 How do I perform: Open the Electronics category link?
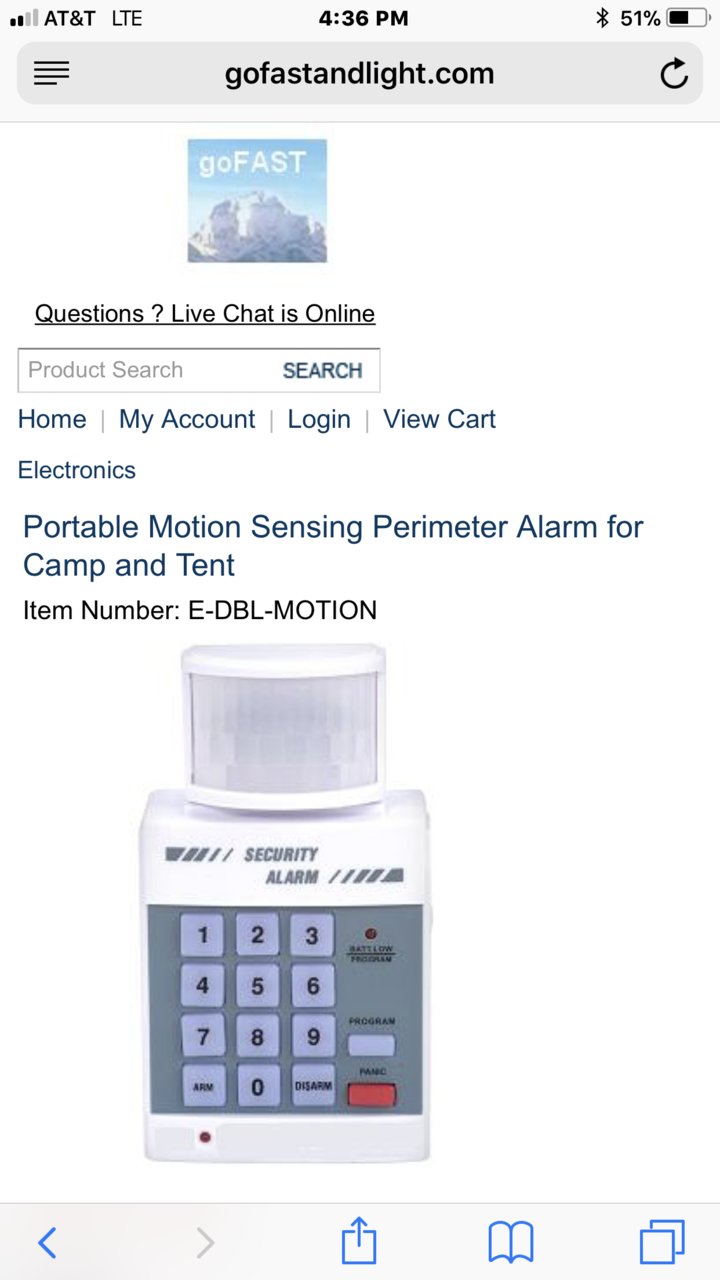pos(77,470)
